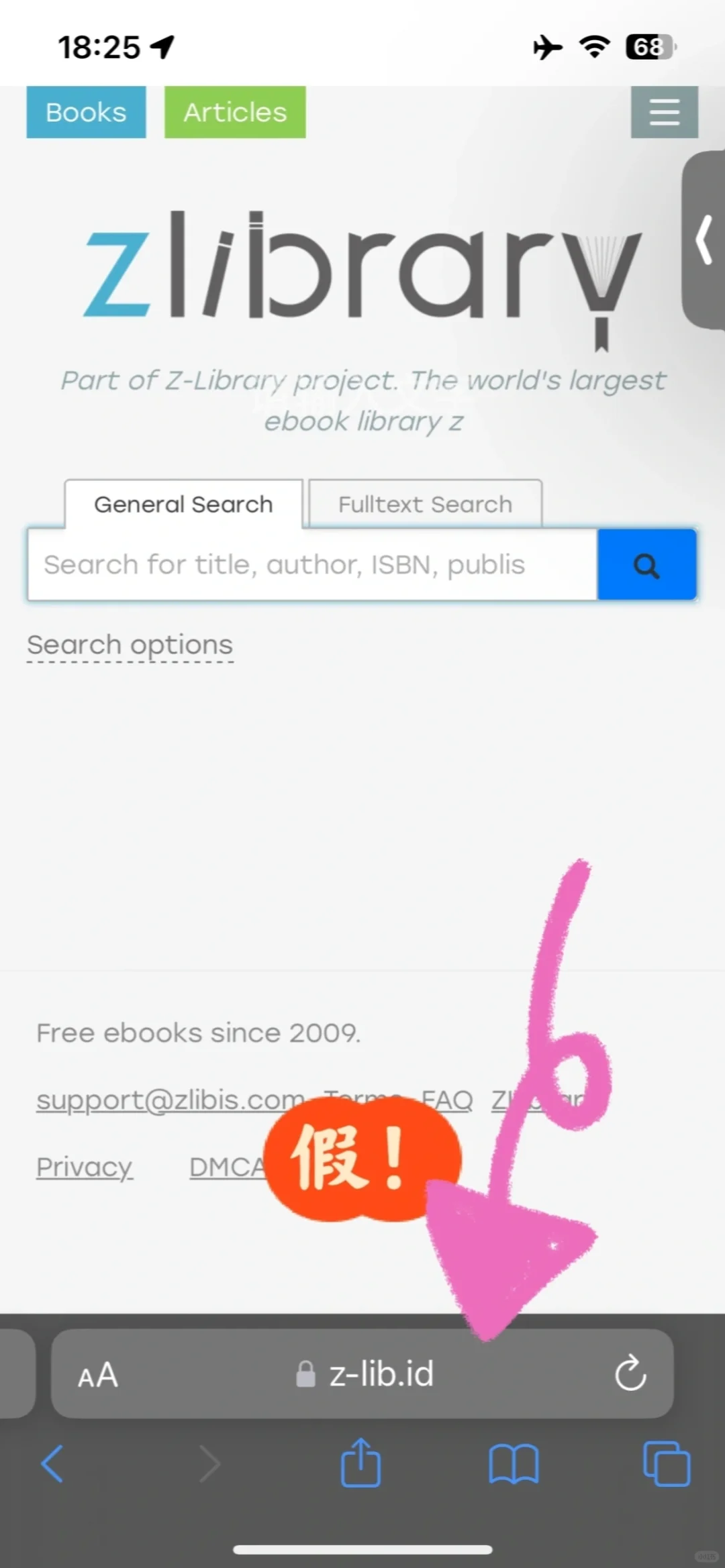725x1568 pixels.
Task: Open Safari bookmarks
Action: 514,1464
